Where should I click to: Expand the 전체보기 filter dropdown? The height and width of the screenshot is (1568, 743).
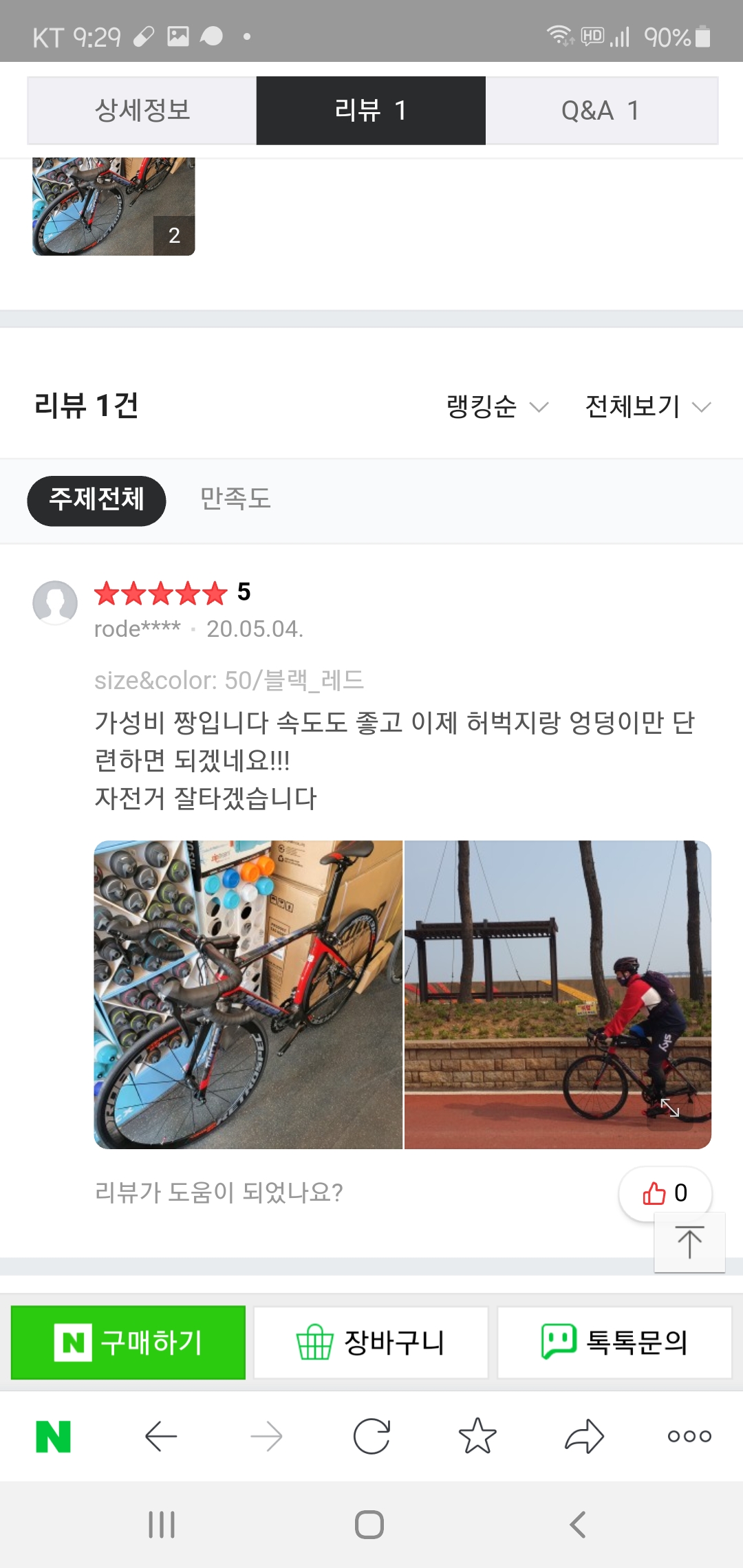[x=647, y=406]
